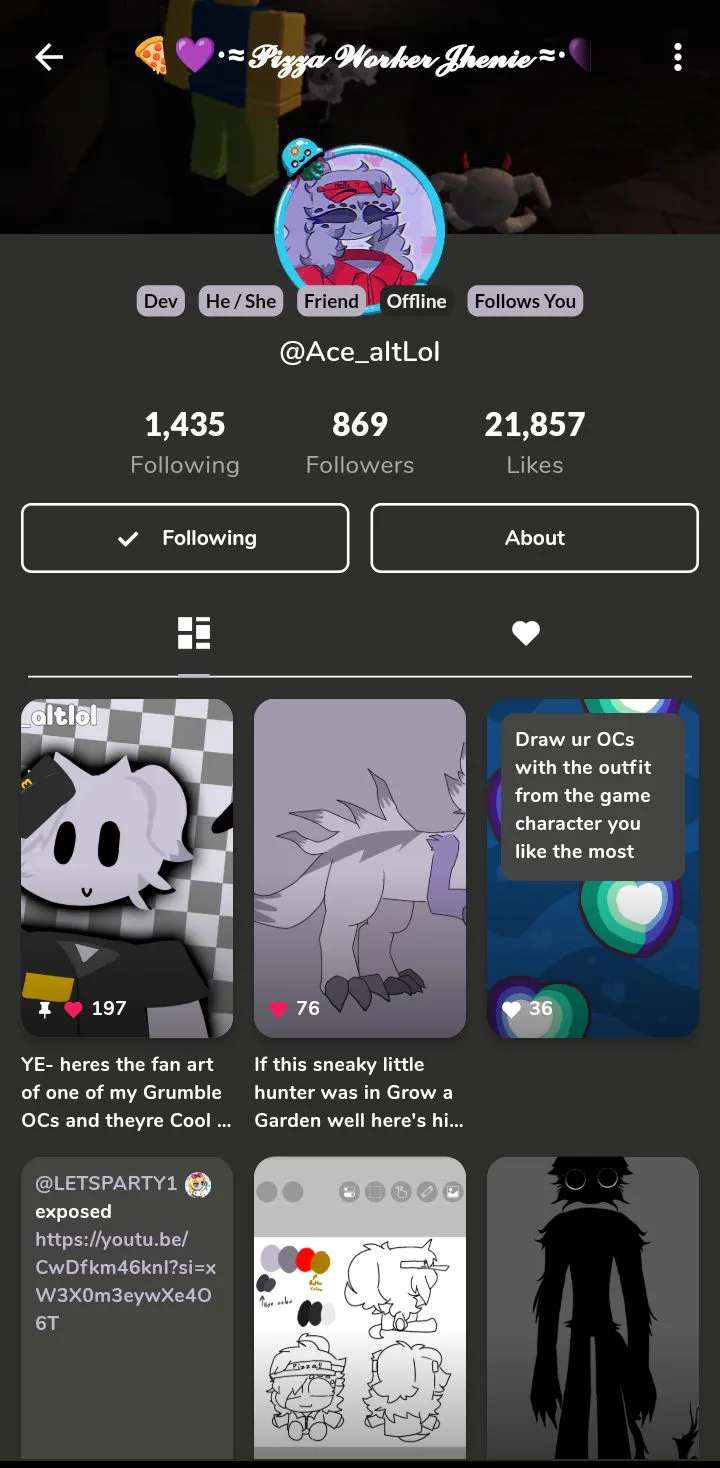Open the dark silhouette figure post
Image resolution: width=720 pixels, height=1468 pixels.
coord(593,1308)
